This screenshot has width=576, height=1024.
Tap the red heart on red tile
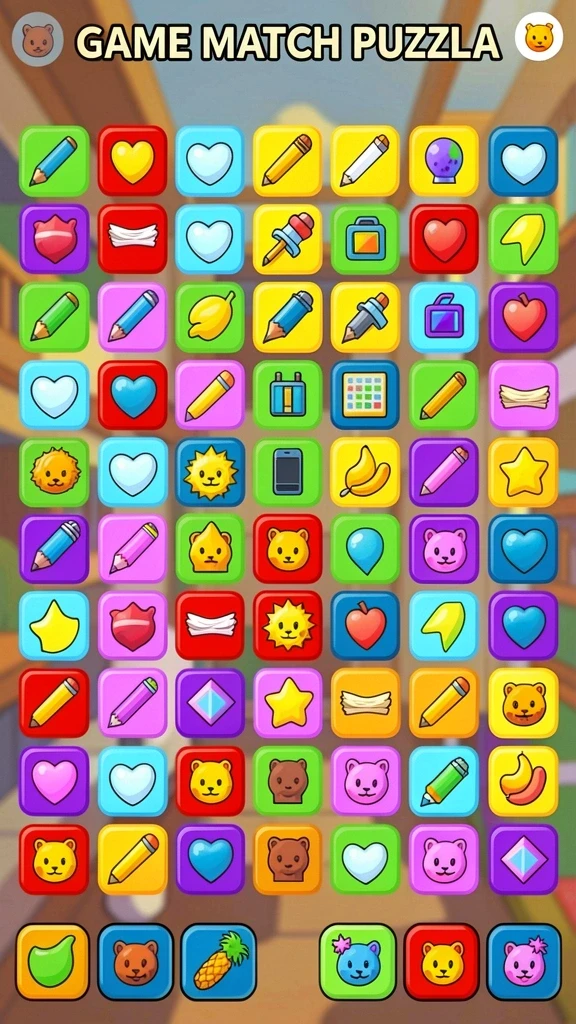pos(444,239)
